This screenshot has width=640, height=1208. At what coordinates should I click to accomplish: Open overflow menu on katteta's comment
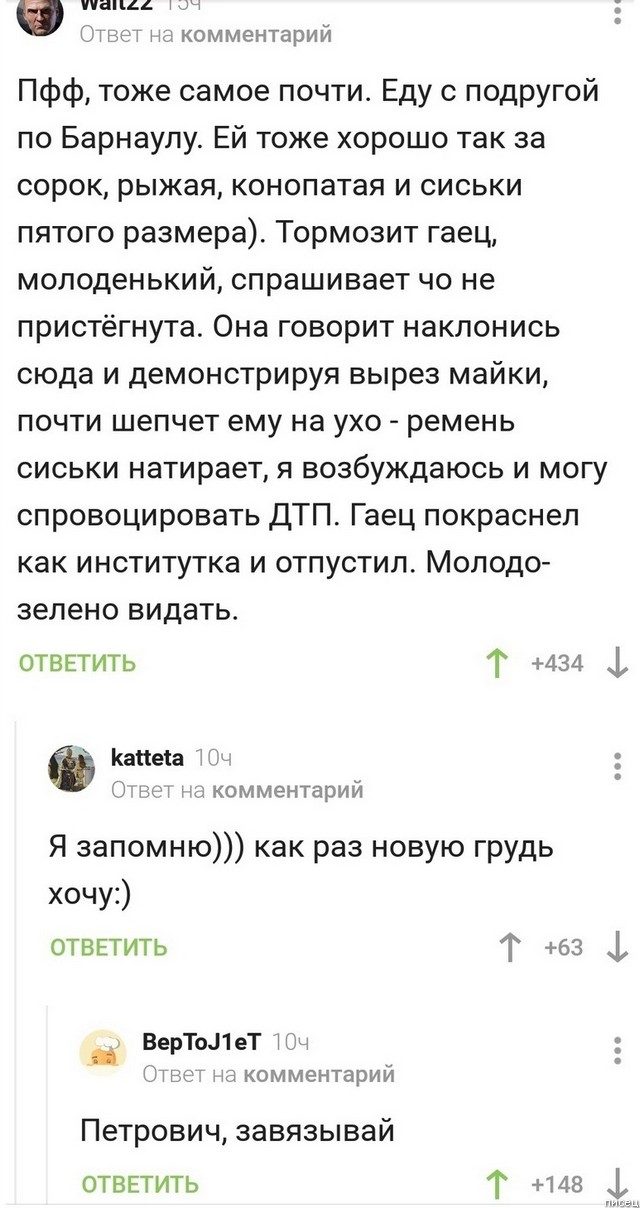617,767
